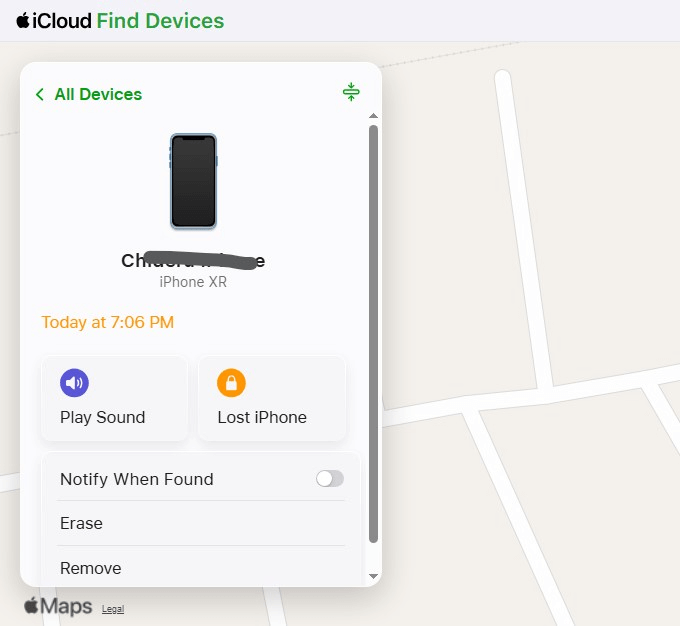Toggle Notify When Found switch
The height and width of the screenshot is (626, 680).
(x=329, y=479)
